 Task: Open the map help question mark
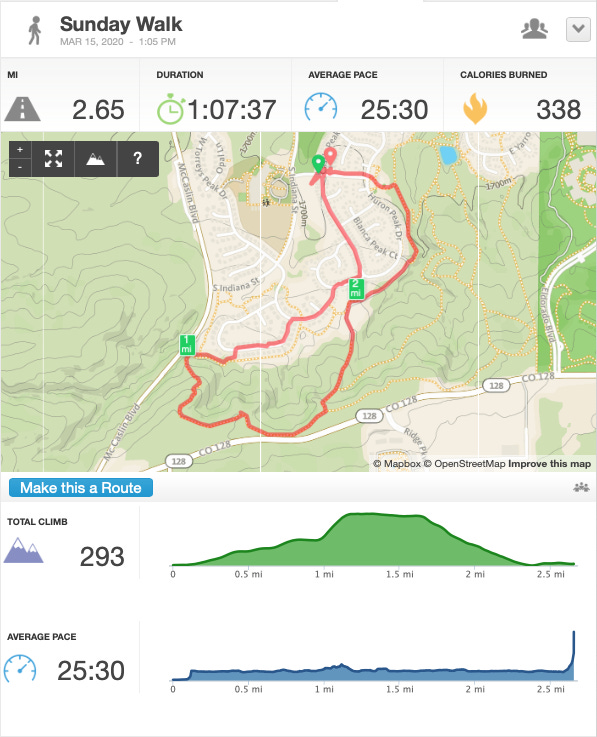point(137,159)
